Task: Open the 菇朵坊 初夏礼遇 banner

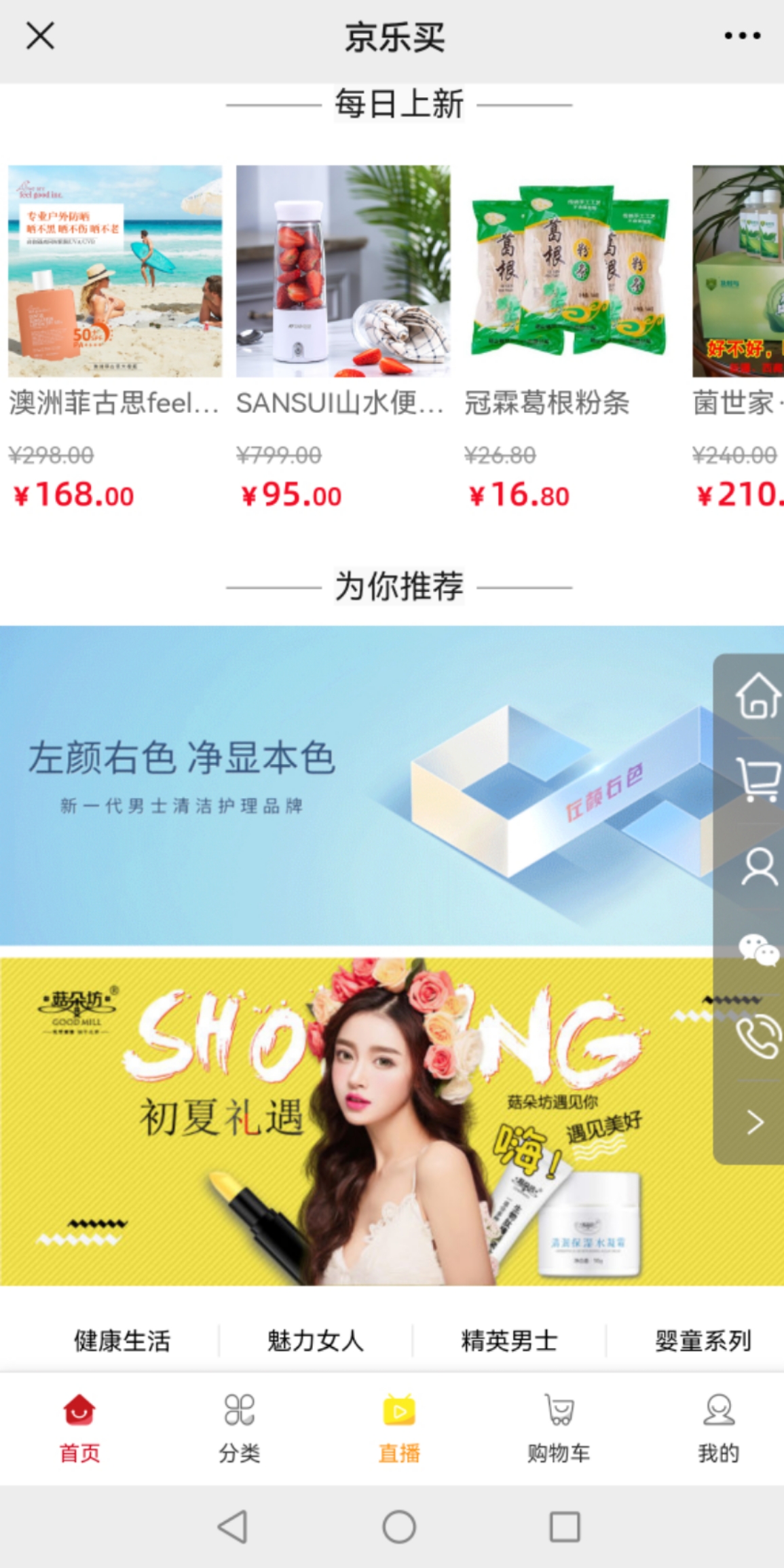Action: tap(339, 1120)
